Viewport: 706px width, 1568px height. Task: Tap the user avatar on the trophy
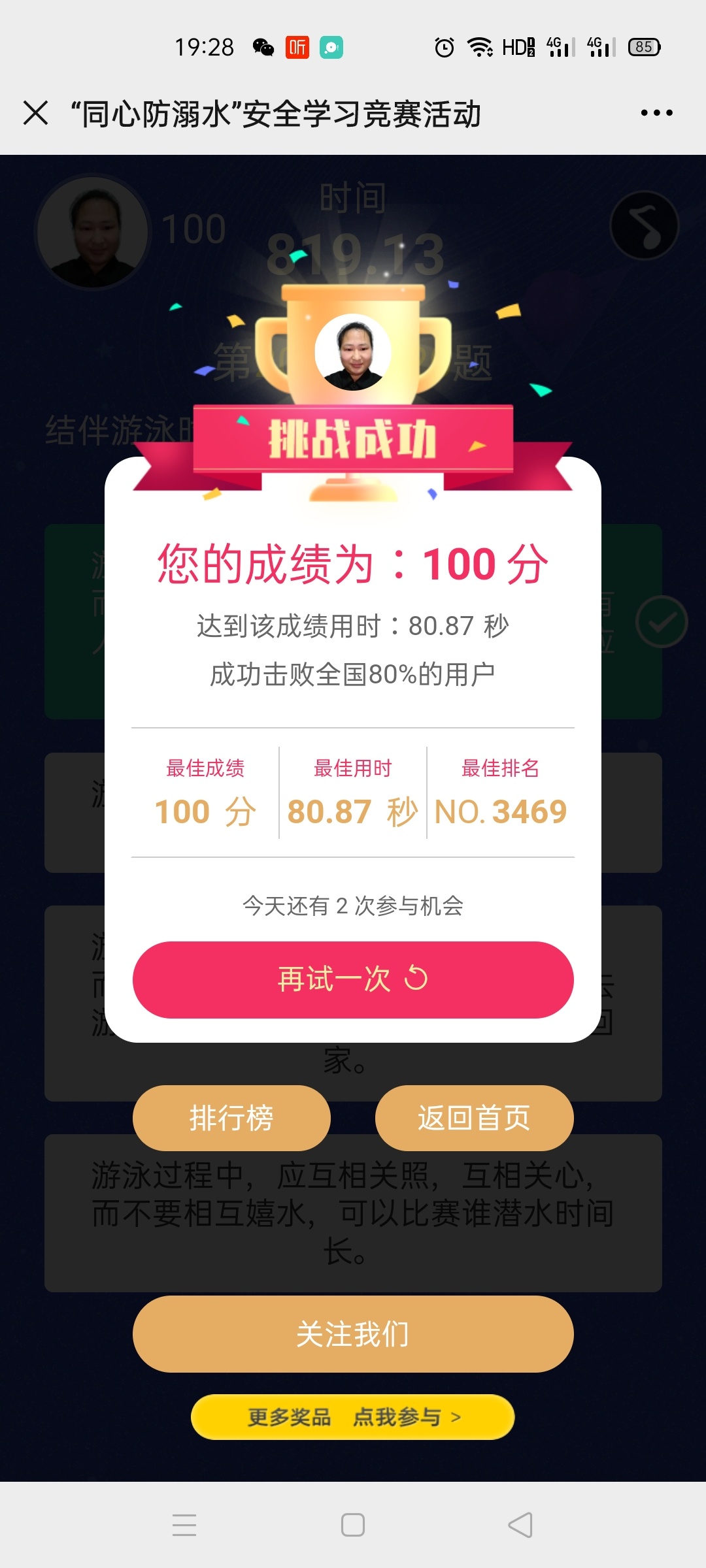(353, 353)
